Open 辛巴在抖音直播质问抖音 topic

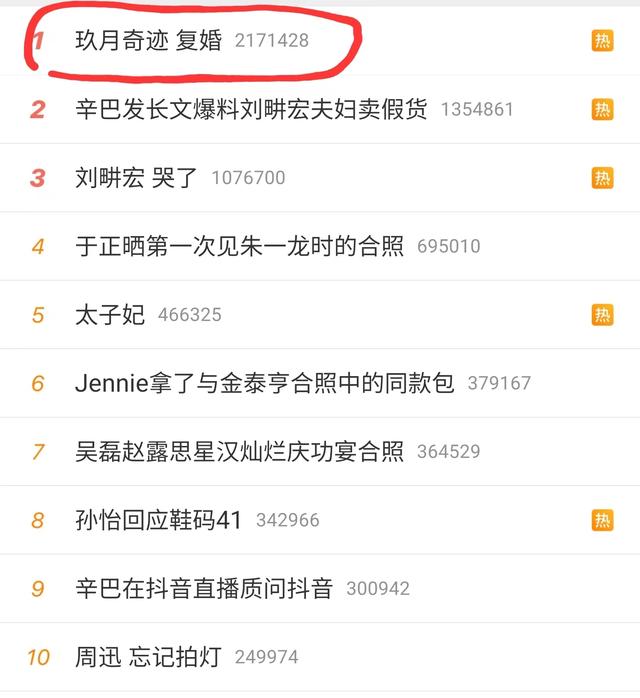pos(203,588)
